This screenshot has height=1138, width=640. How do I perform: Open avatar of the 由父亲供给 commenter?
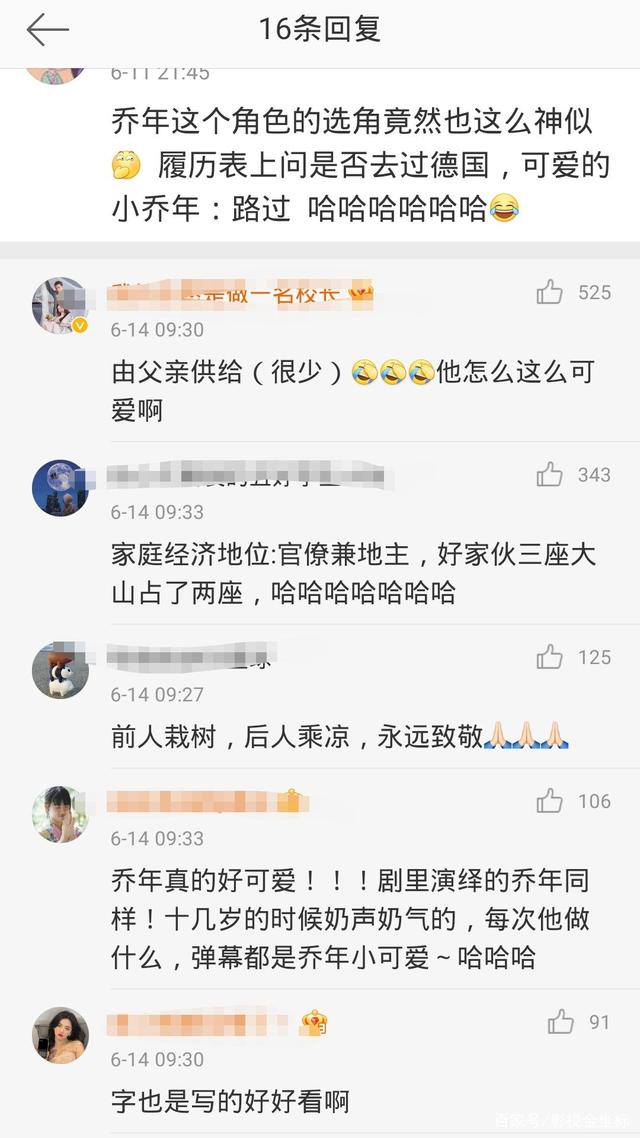(60, 305)
